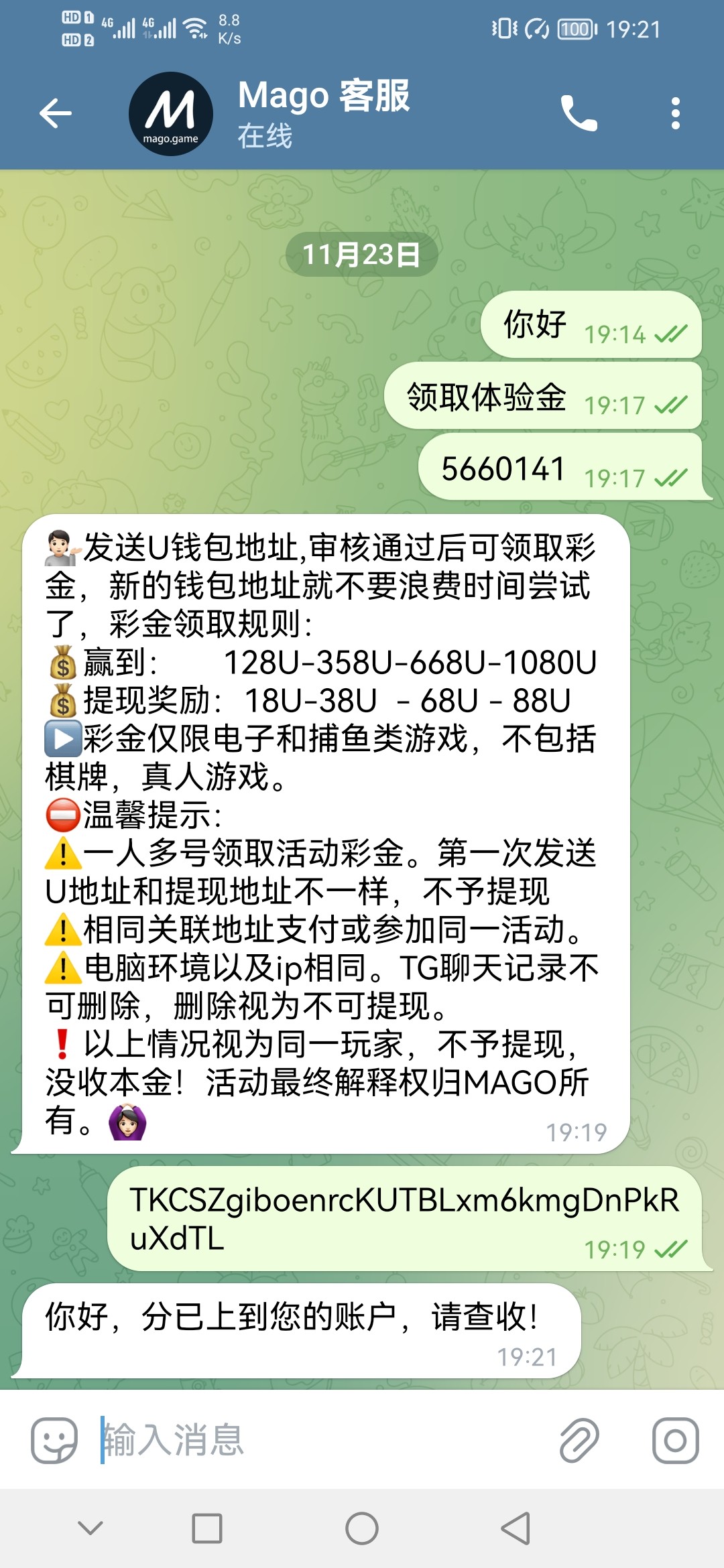Open the camera from the message bar
Screen dimensions: 724x1568
coord(675,1440)
